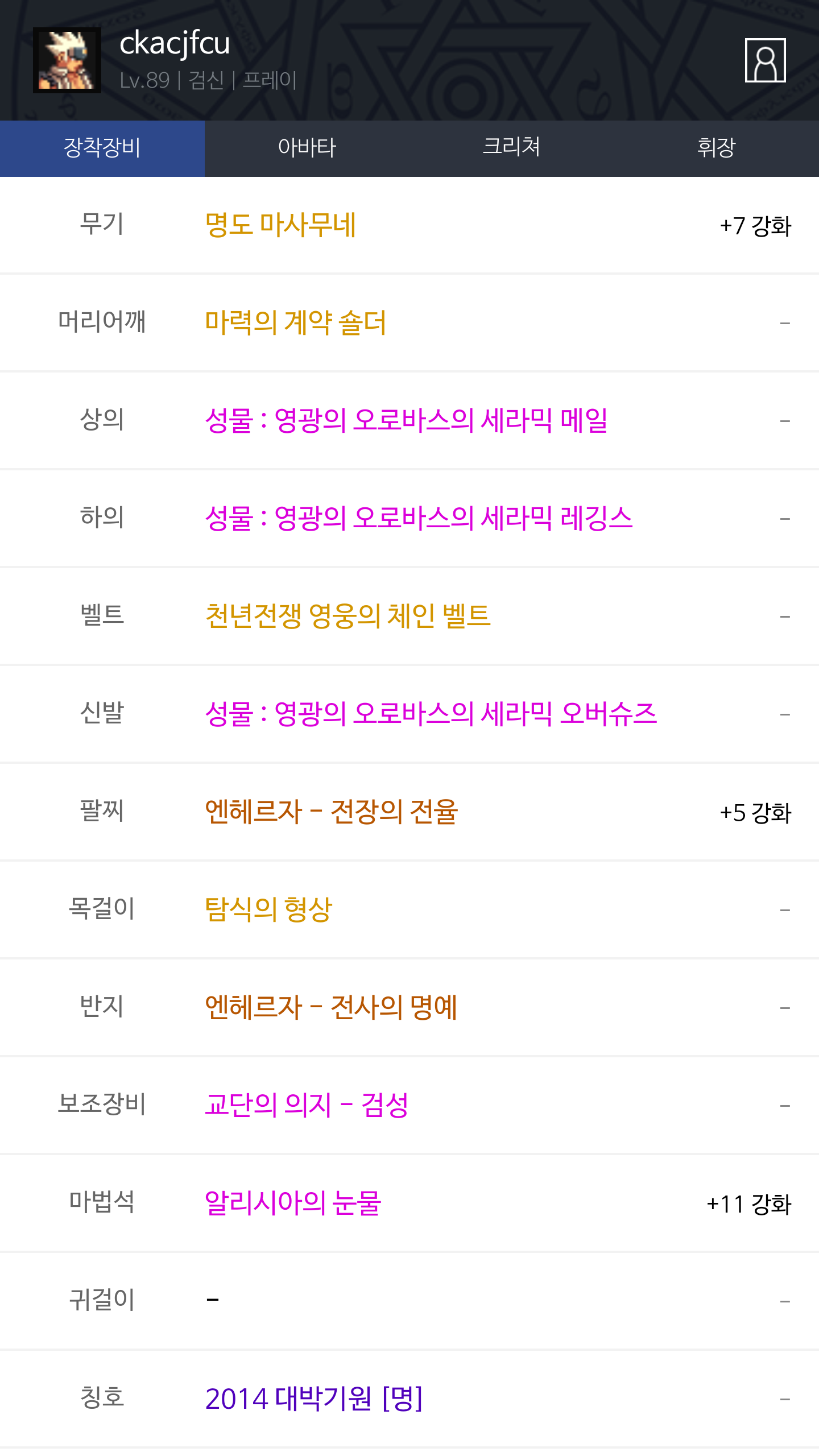Open the 세라믹 레깅스 bottom armor item
Image resolution: width=819 pixels, height=1456 pixels.
coord(419,519)
